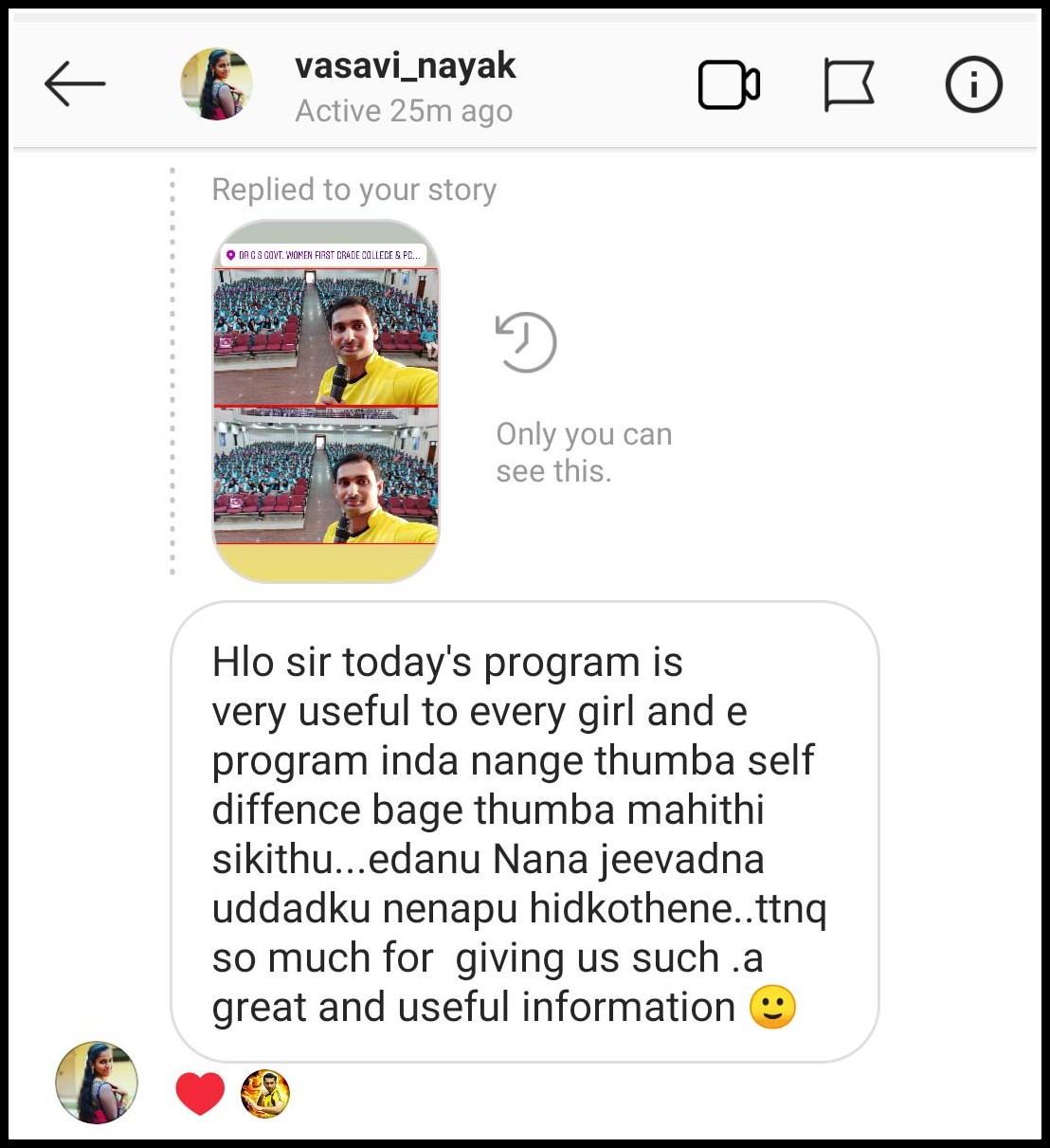
Task: Open conversation details info icon
Action: coord(973,85)
